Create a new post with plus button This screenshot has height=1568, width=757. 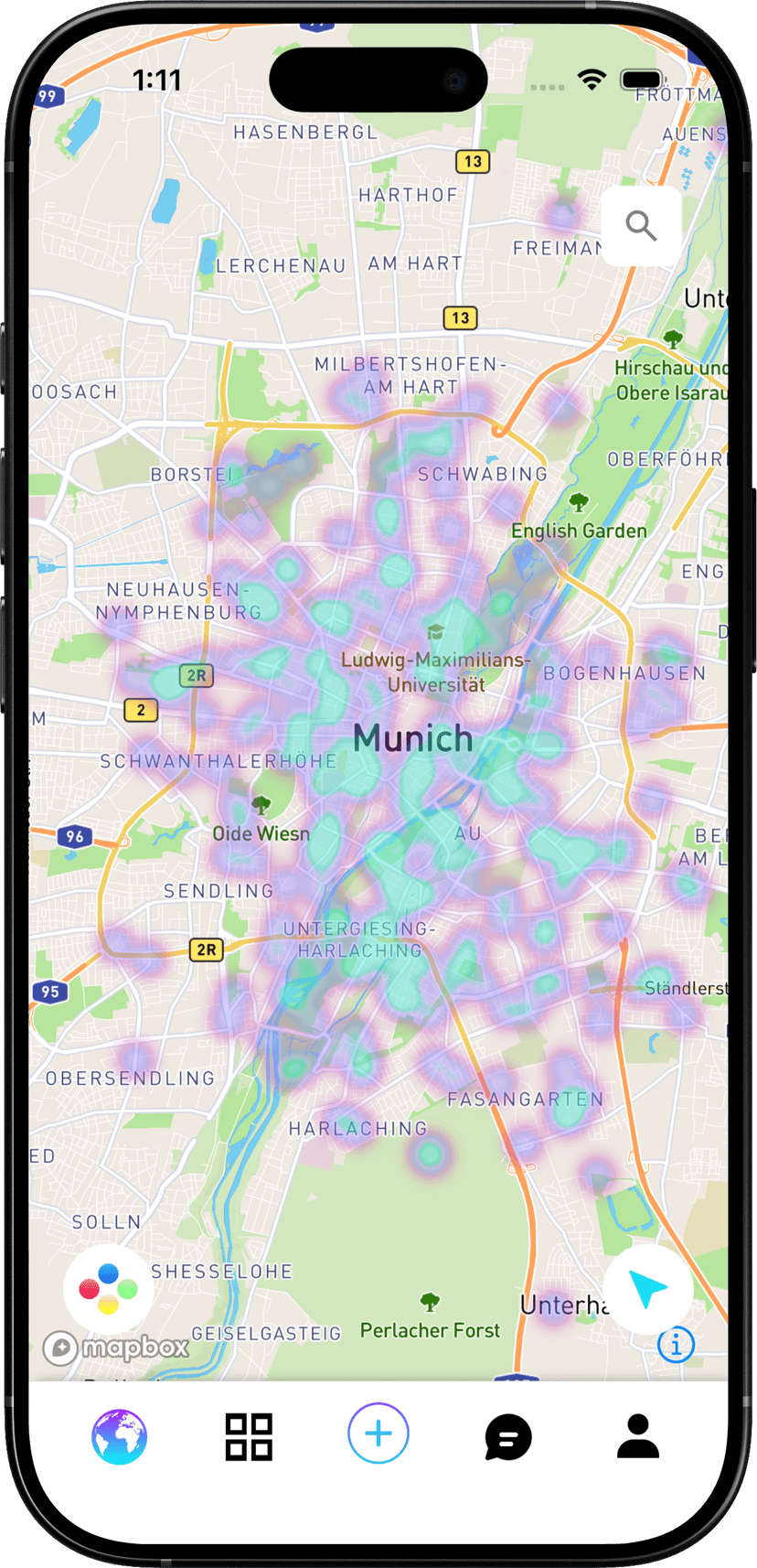tap(378, 1433)
